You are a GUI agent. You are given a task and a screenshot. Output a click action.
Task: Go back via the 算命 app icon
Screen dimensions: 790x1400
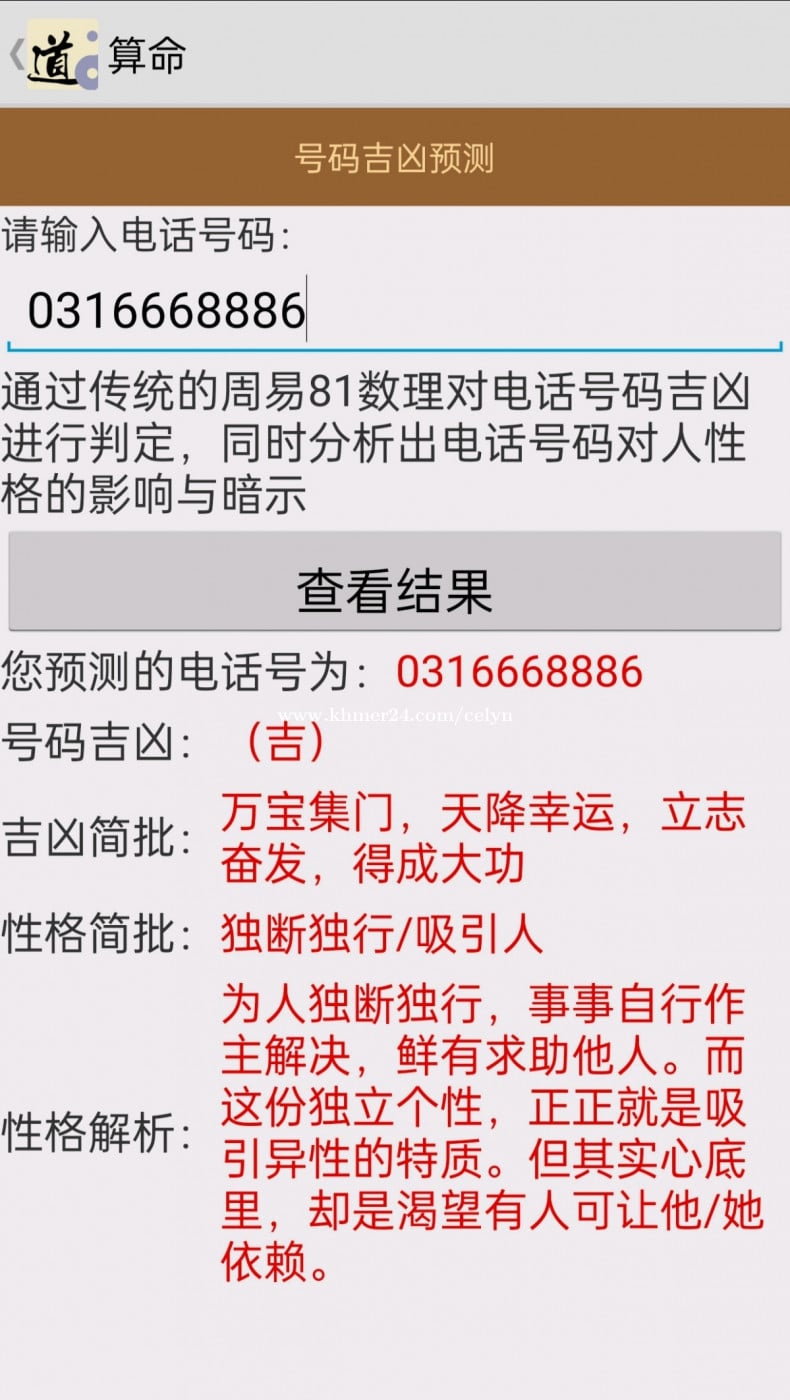click(60, 55)
